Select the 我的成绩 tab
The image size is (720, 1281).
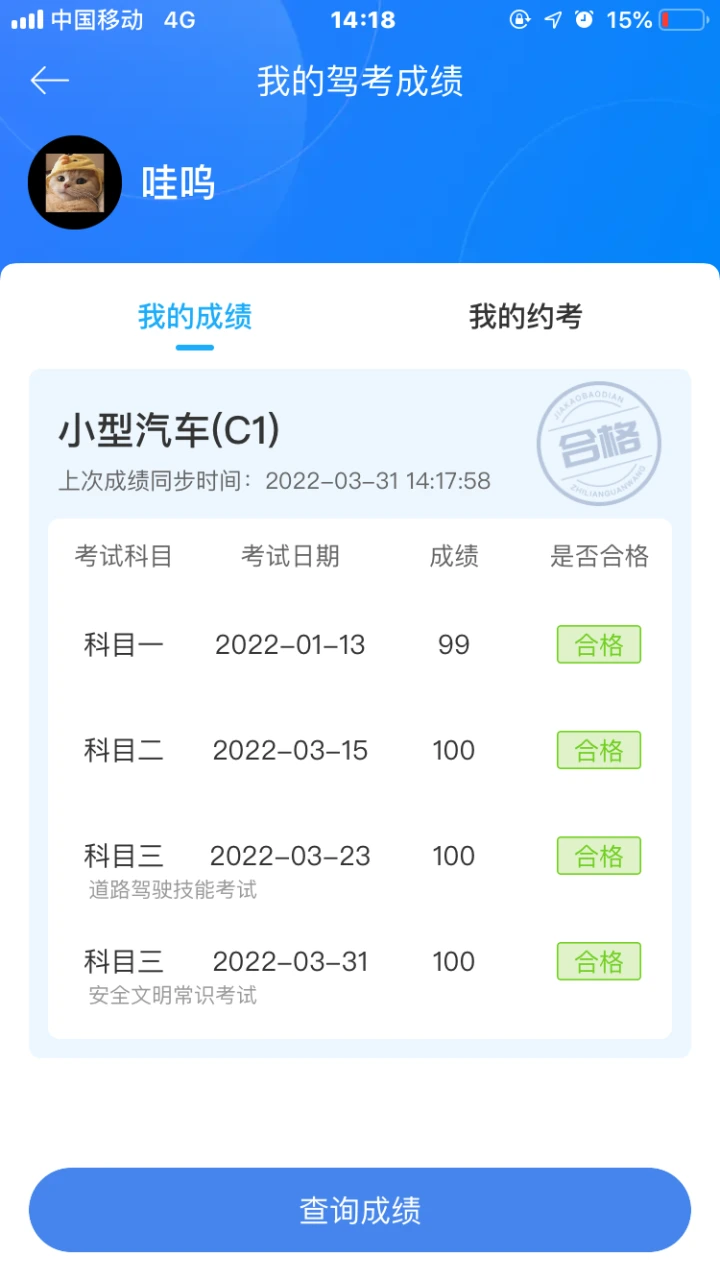coord(195,317)
